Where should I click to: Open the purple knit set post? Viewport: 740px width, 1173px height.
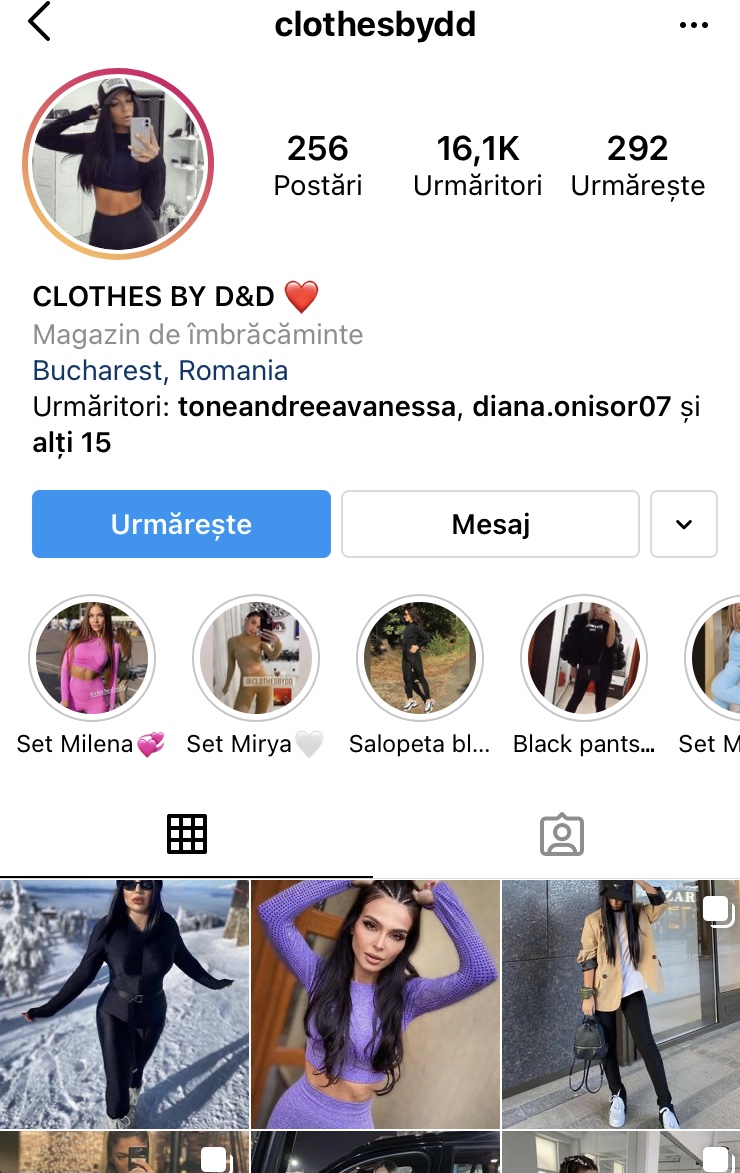tap(375, 1003)
